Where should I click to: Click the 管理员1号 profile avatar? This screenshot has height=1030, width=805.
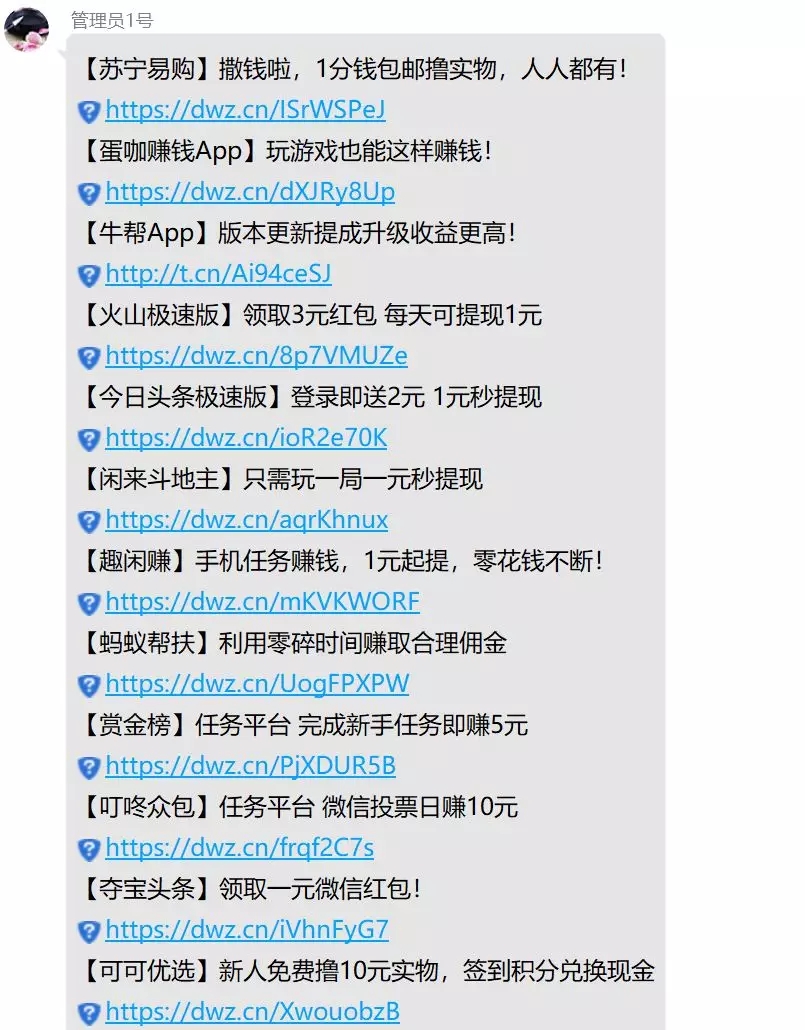(31, 24)
